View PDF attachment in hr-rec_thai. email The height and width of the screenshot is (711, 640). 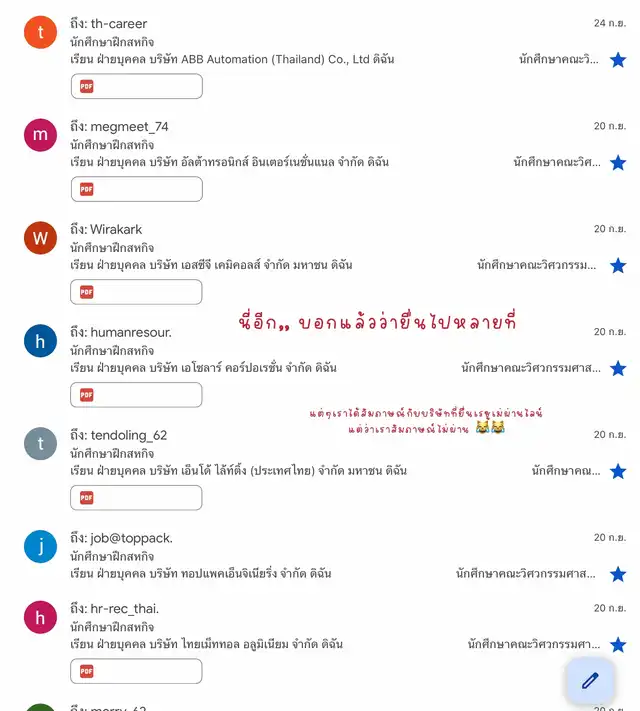(136, 670)
